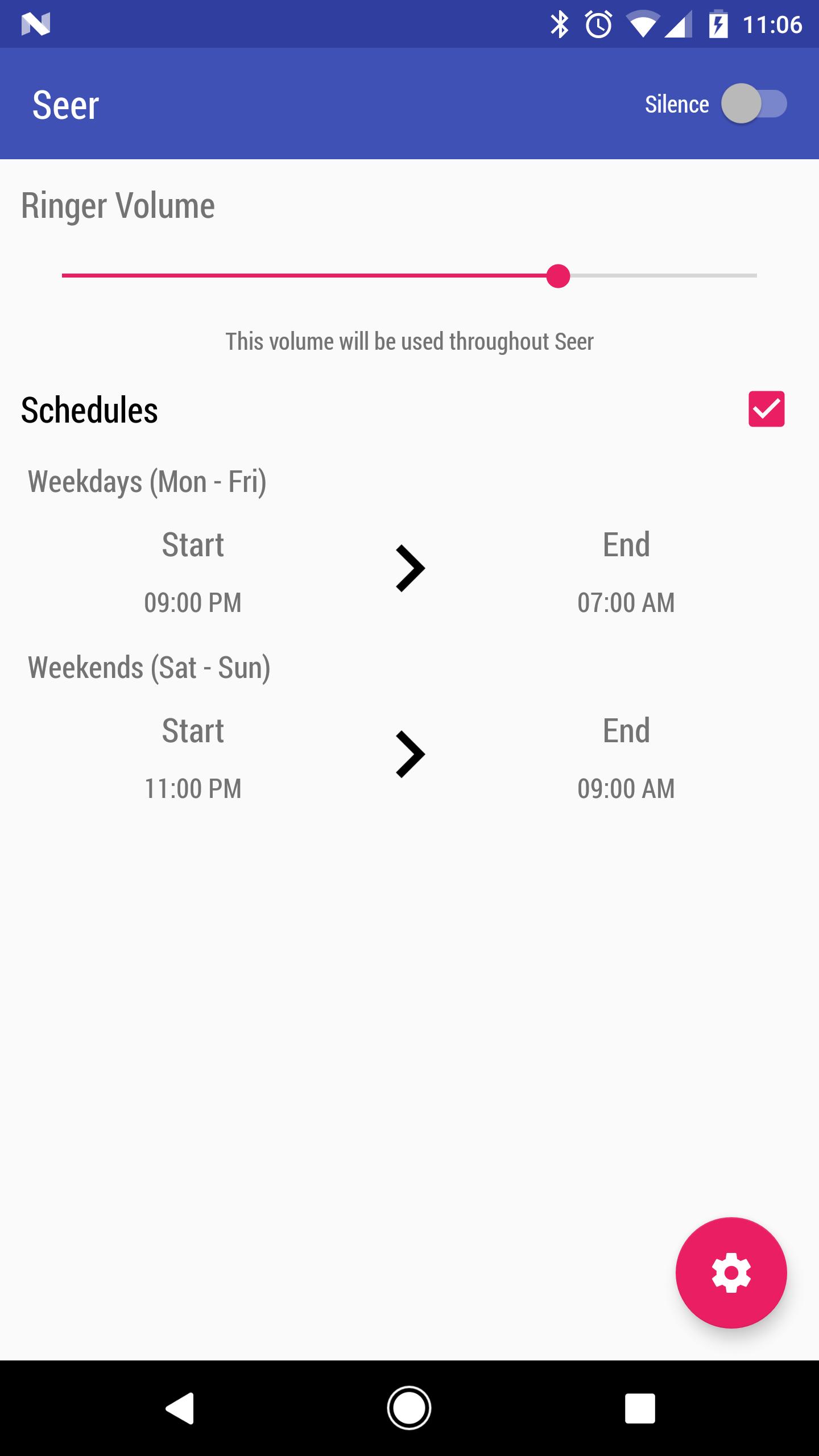
Task: Tap the chevron between weekday Start and End
Action: tap(411, 569)
